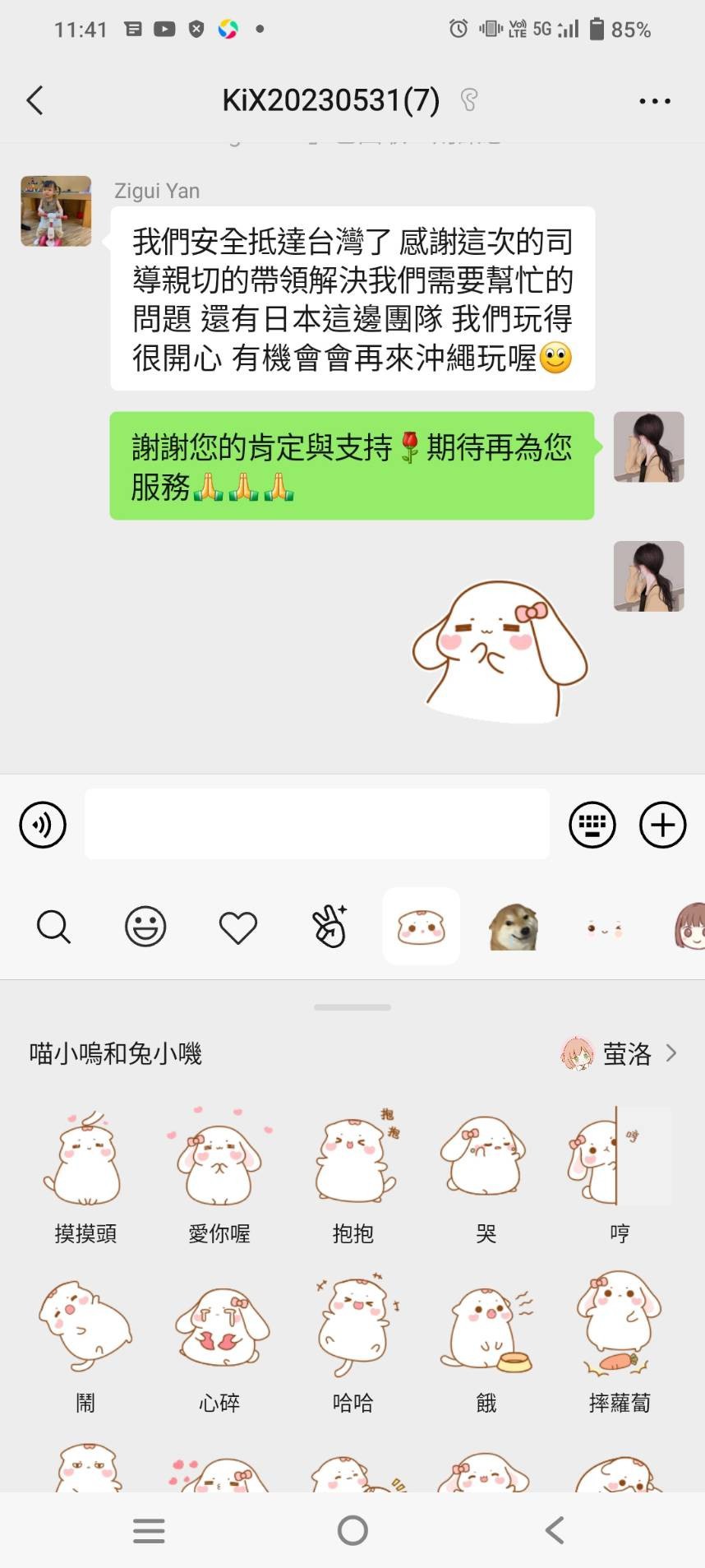Go back from the KiX20230531 group chat
The height and width of the screenshot is (1568, 705).
pos(35,100)
